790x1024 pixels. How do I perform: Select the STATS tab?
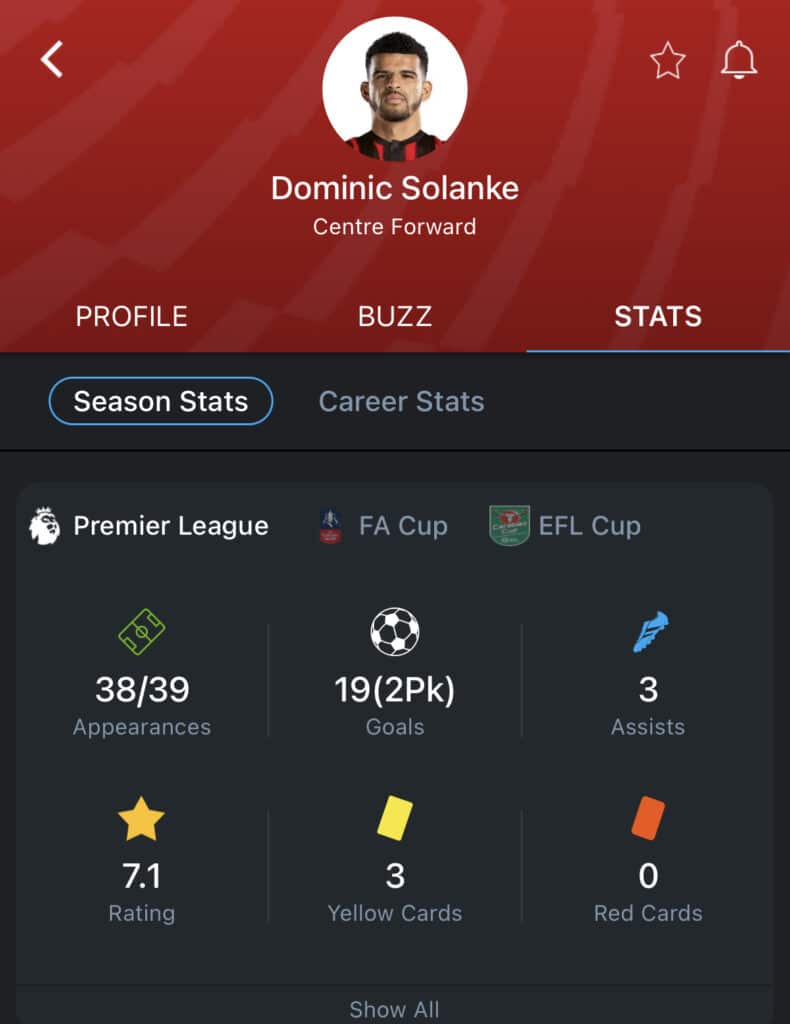[x=657, y=316]
